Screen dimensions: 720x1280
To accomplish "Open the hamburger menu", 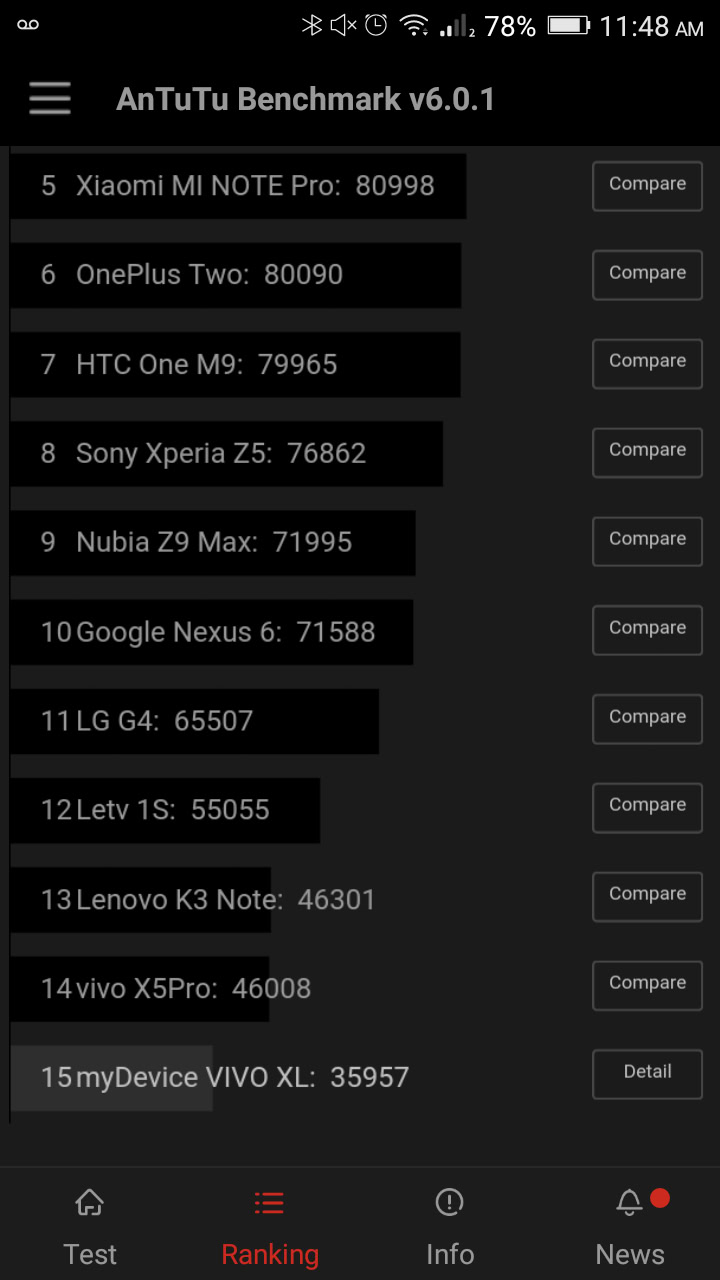I will tap(49, 99).
